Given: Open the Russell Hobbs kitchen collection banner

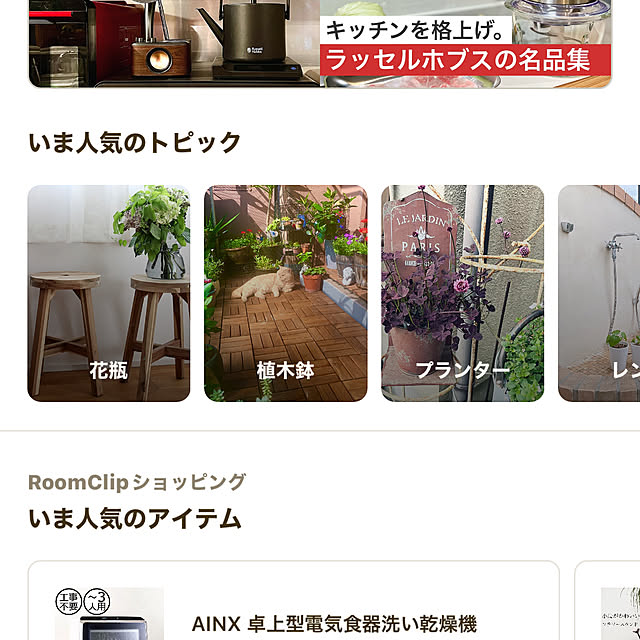Looking at the screenshot, I should click(x=320, y=45).
